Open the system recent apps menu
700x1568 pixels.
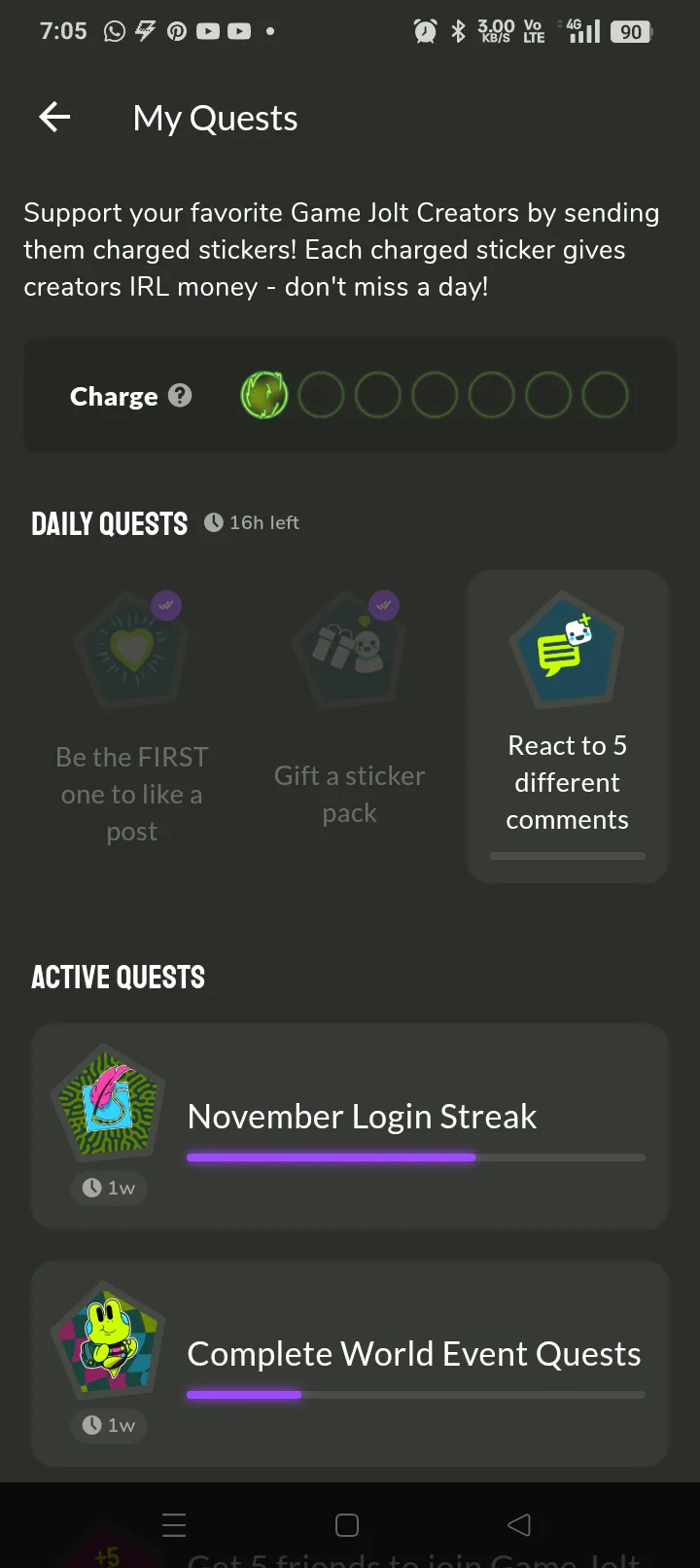coord(174,1525)
